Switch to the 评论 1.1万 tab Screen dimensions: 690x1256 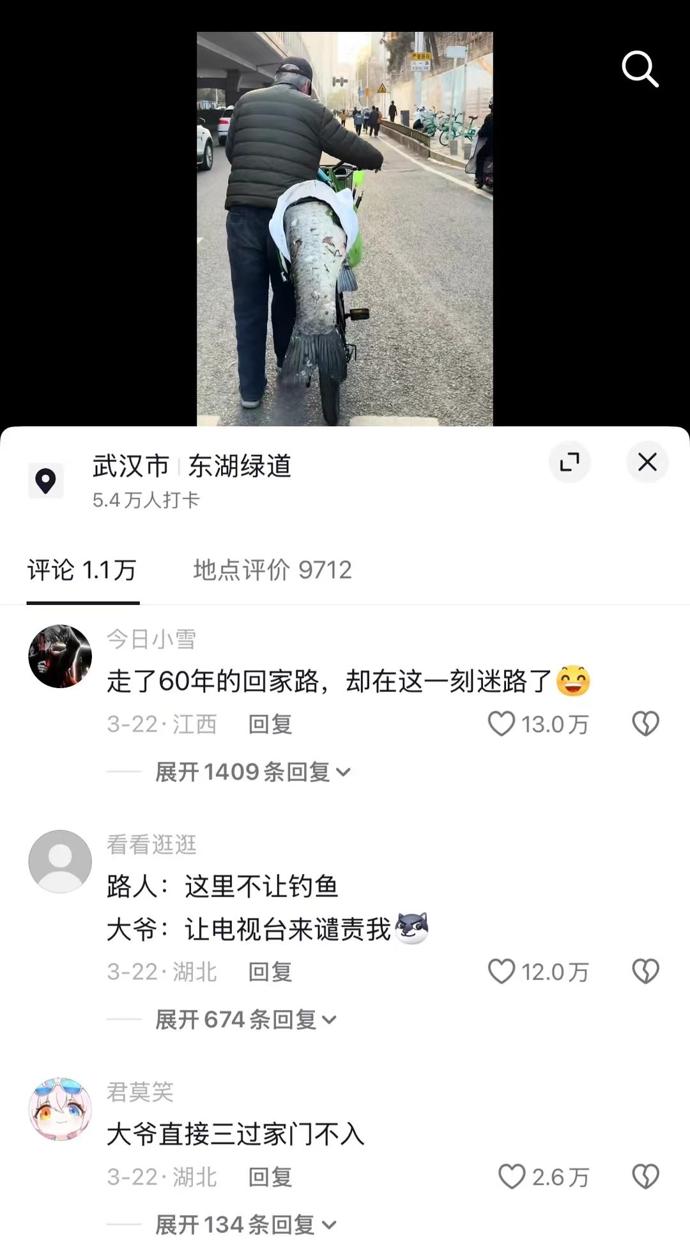82,570
